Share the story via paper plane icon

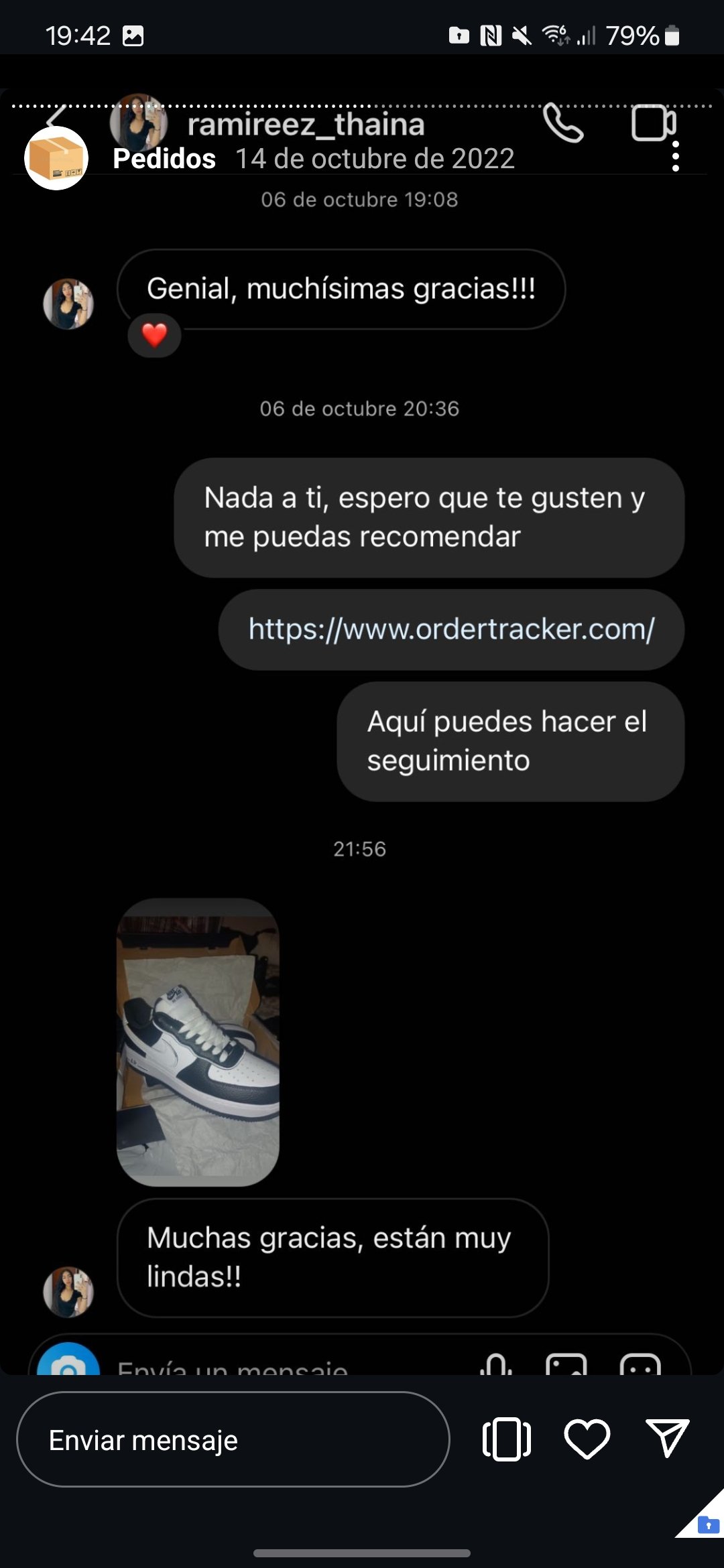(667, 1438)
